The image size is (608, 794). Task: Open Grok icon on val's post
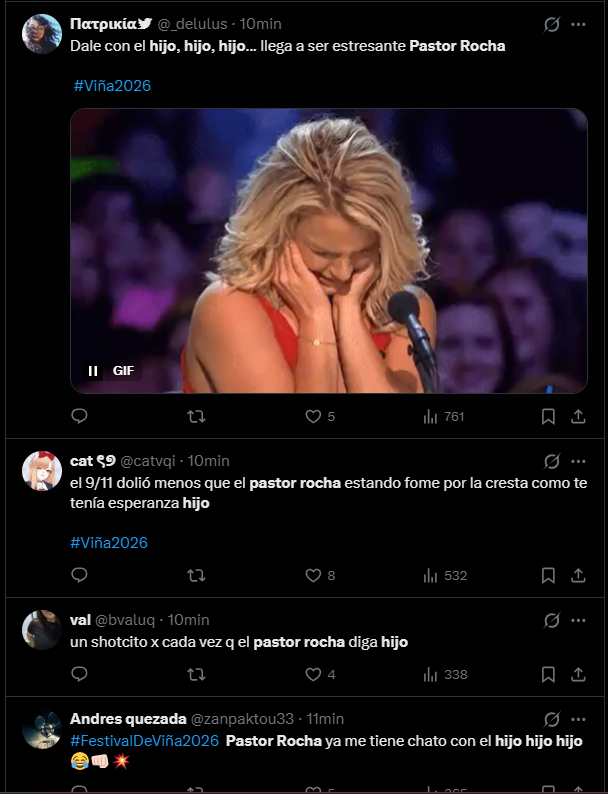(x=550, y=620)
